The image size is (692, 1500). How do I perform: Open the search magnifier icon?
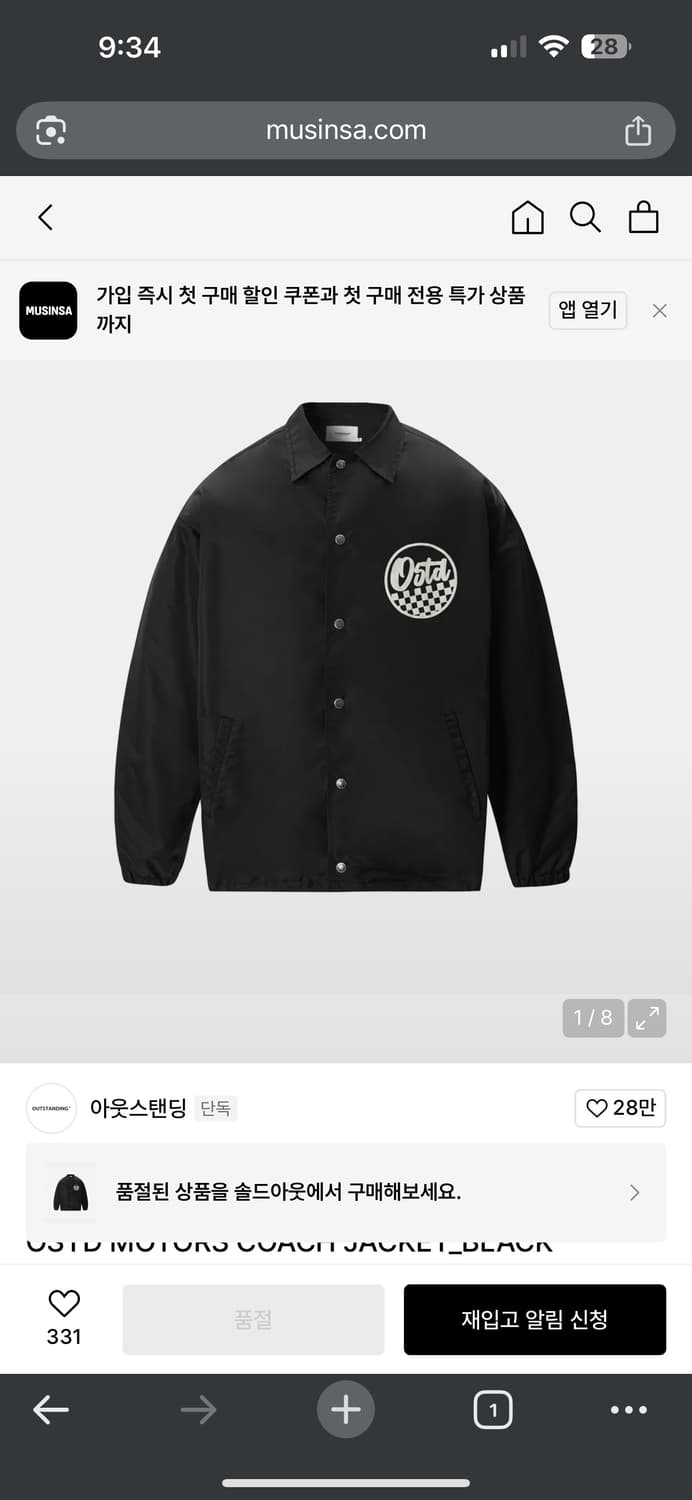pos(585,218)
